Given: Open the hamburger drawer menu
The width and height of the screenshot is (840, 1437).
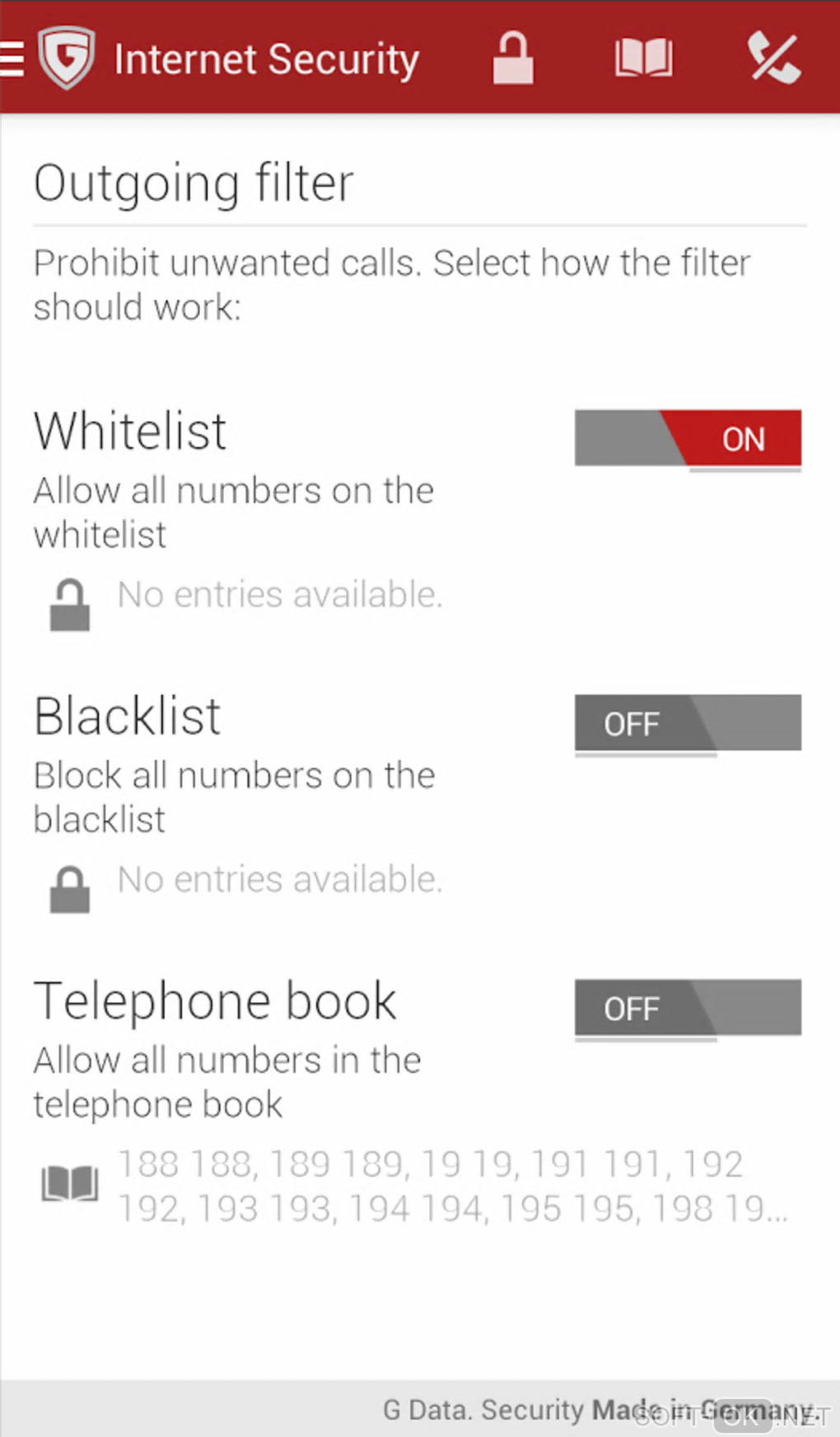Looking at the screenshot, I should pos(13,58).
